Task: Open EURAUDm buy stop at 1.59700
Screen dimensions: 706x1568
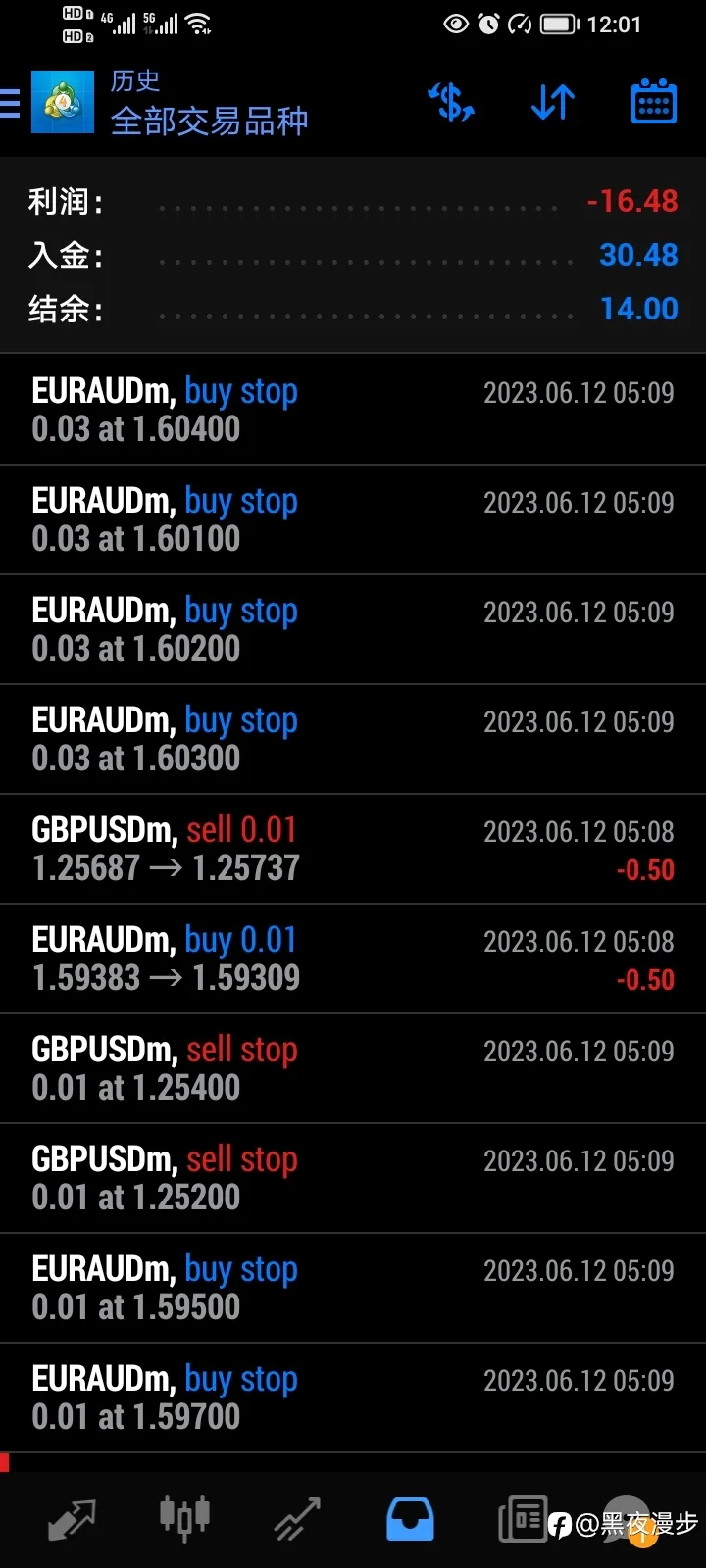Action: coord(353,1397)
